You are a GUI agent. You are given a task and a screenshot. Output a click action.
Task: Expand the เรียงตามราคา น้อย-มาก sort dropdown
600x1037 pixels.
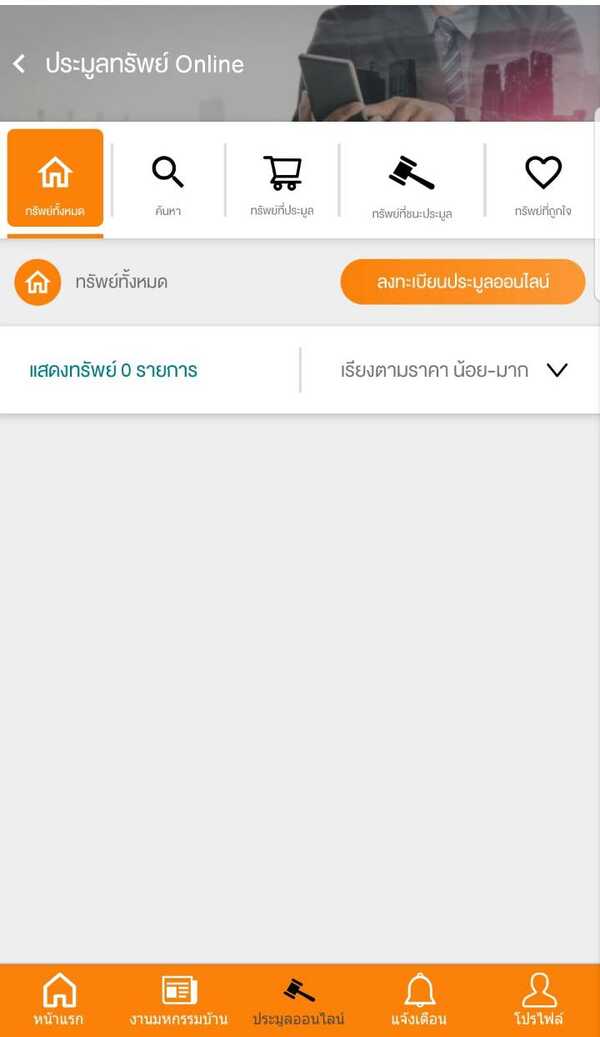coord(453,370)
